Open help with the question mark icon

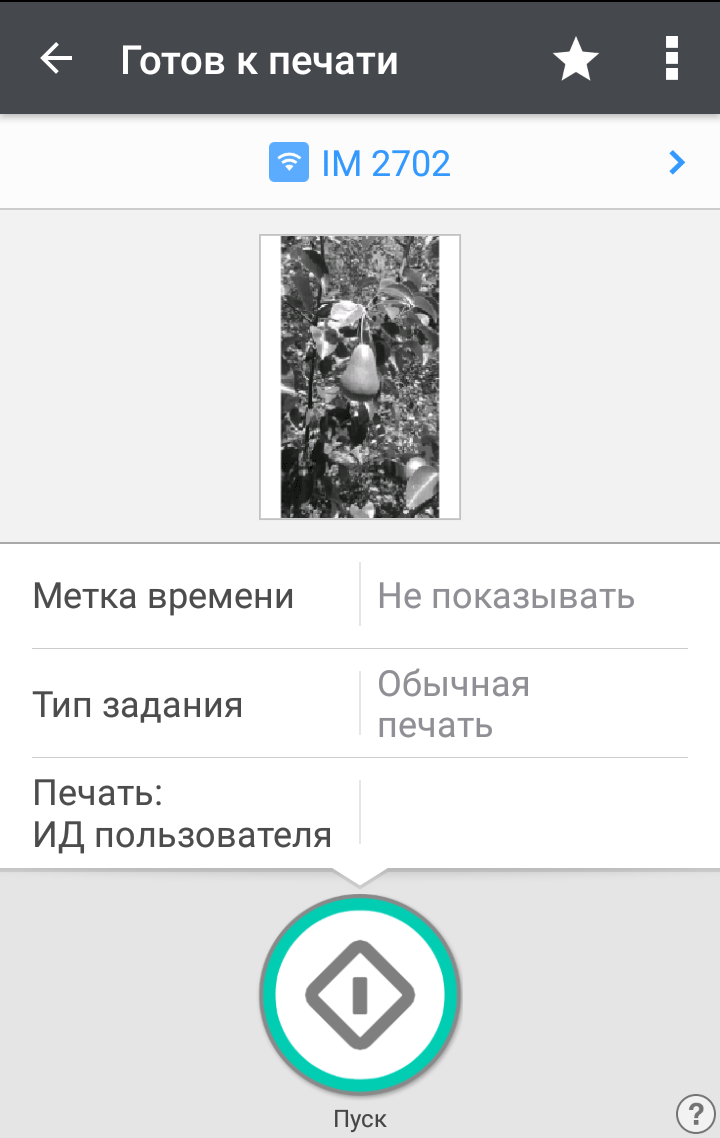click(695, 1111)
